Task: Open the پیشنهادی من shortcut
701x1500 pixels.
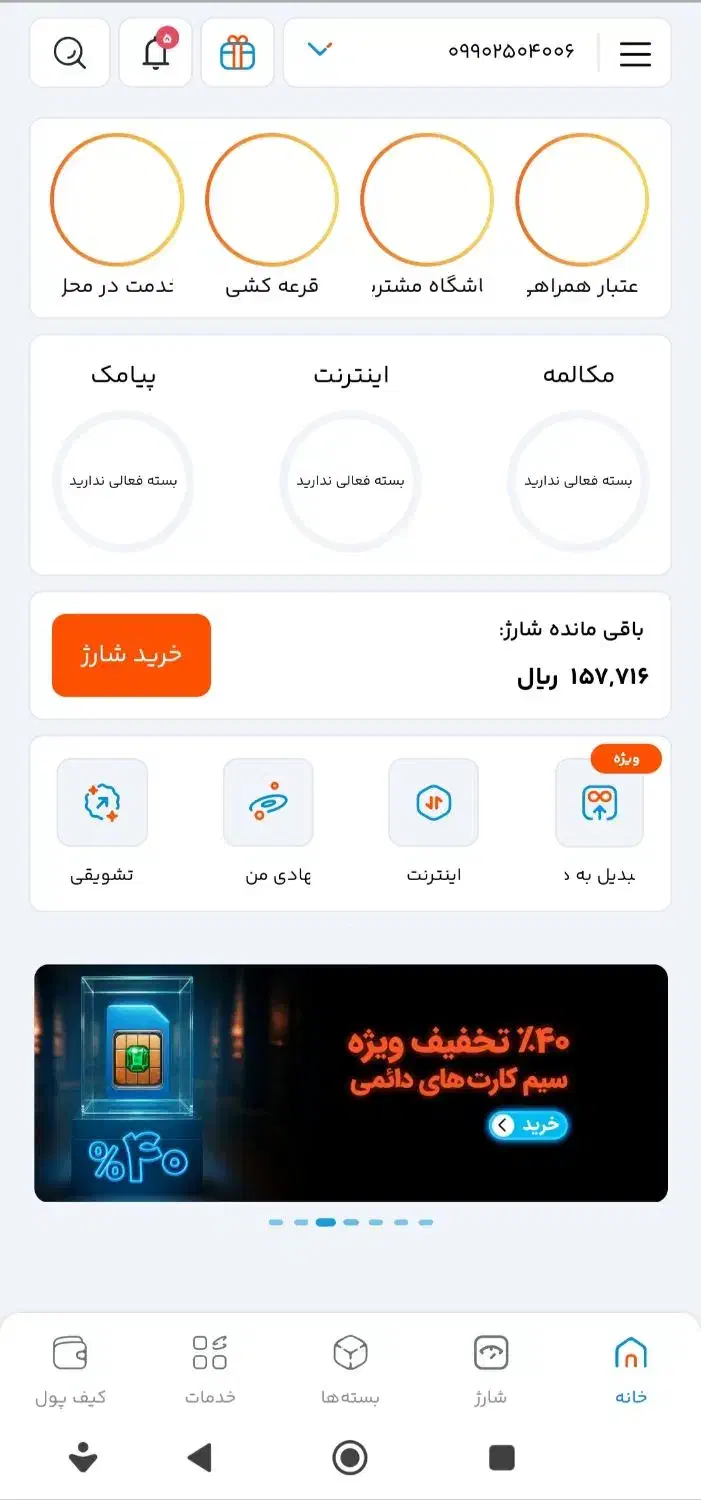Action: tap(268, 803)
